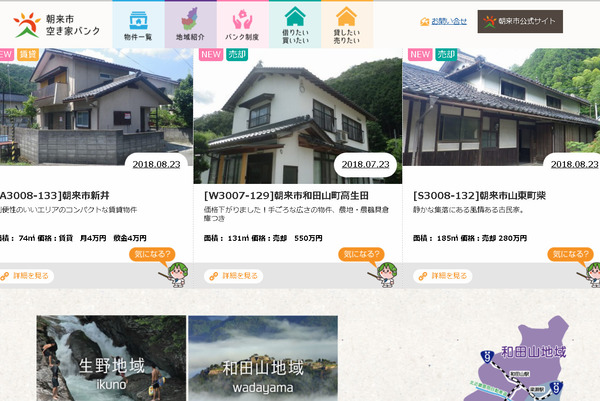Open the 山東町柴 house photo

tap(500, 110)
